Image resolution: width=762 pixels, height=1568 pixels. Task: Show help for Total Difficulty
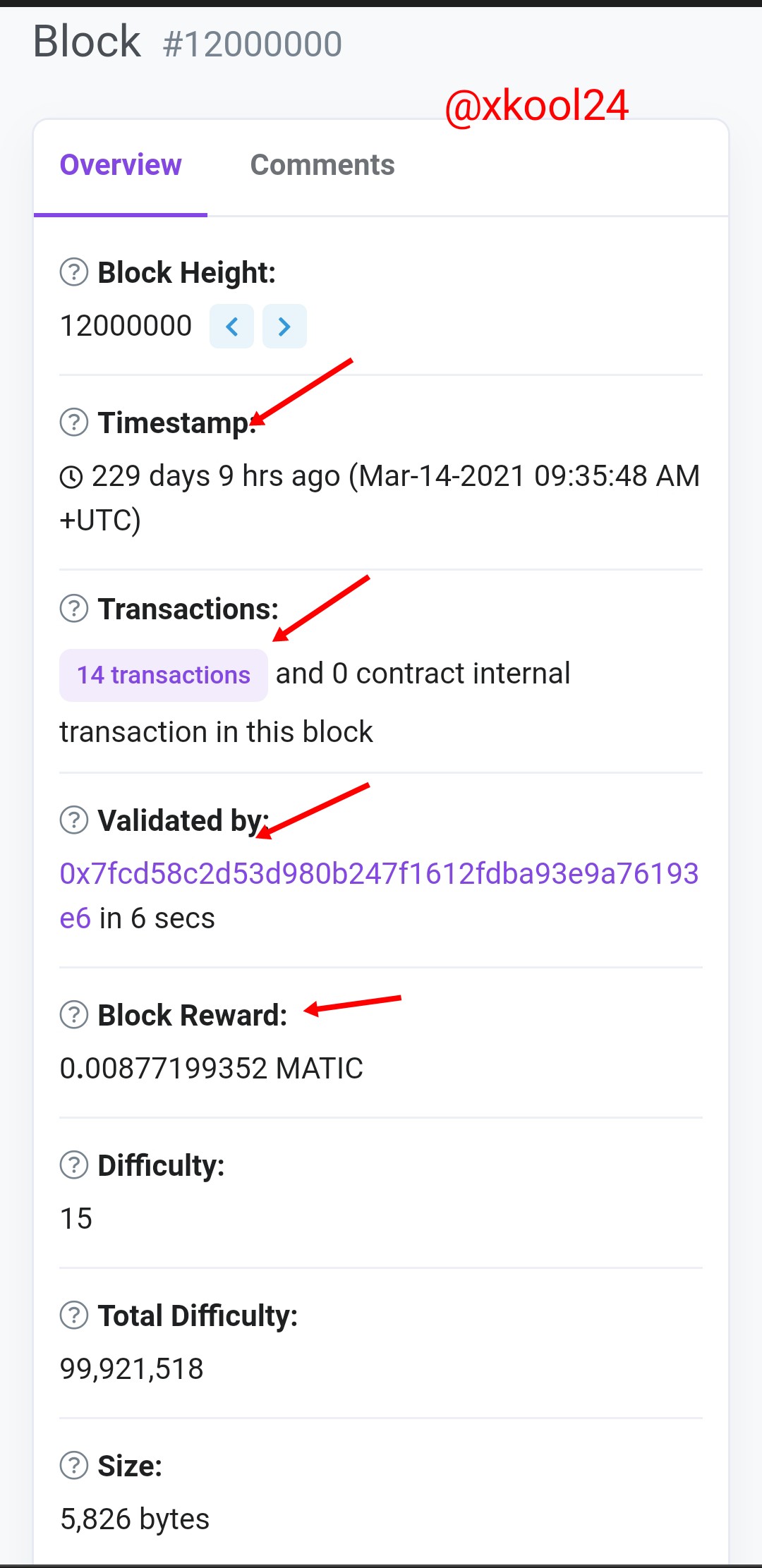(x=74, y=1315)
